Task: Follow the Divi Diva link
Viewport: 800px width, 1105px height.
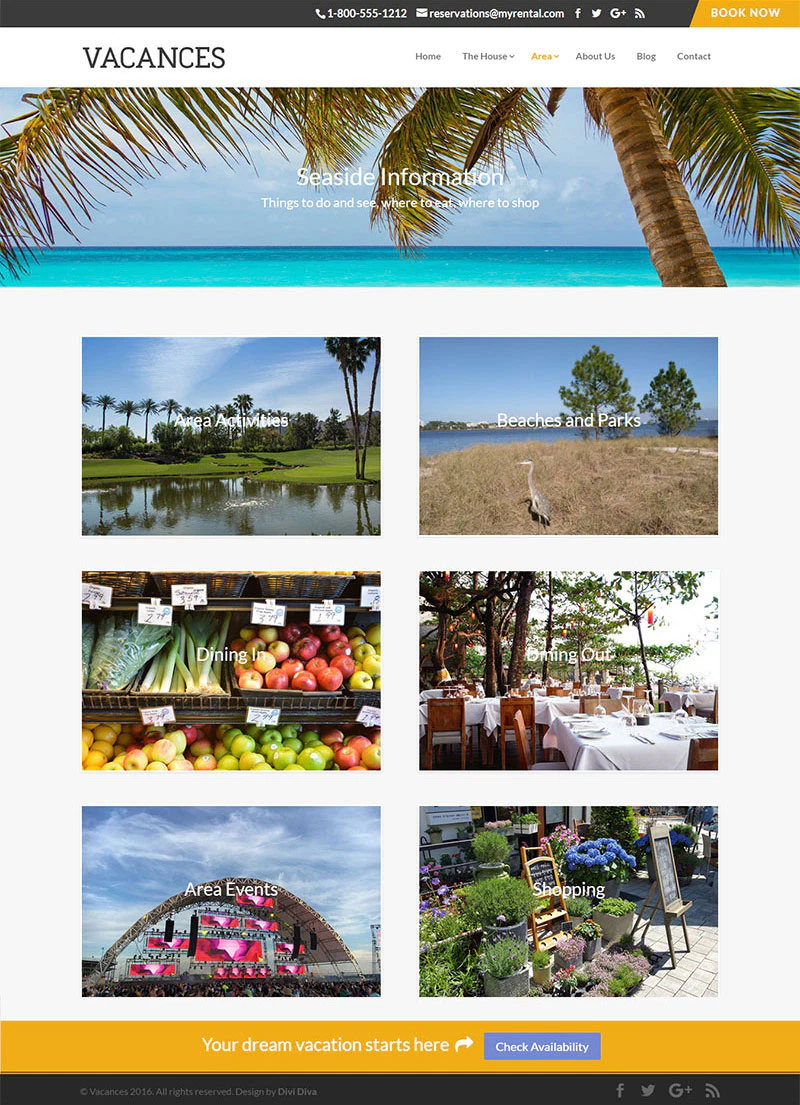Action: coord(298,1092)
